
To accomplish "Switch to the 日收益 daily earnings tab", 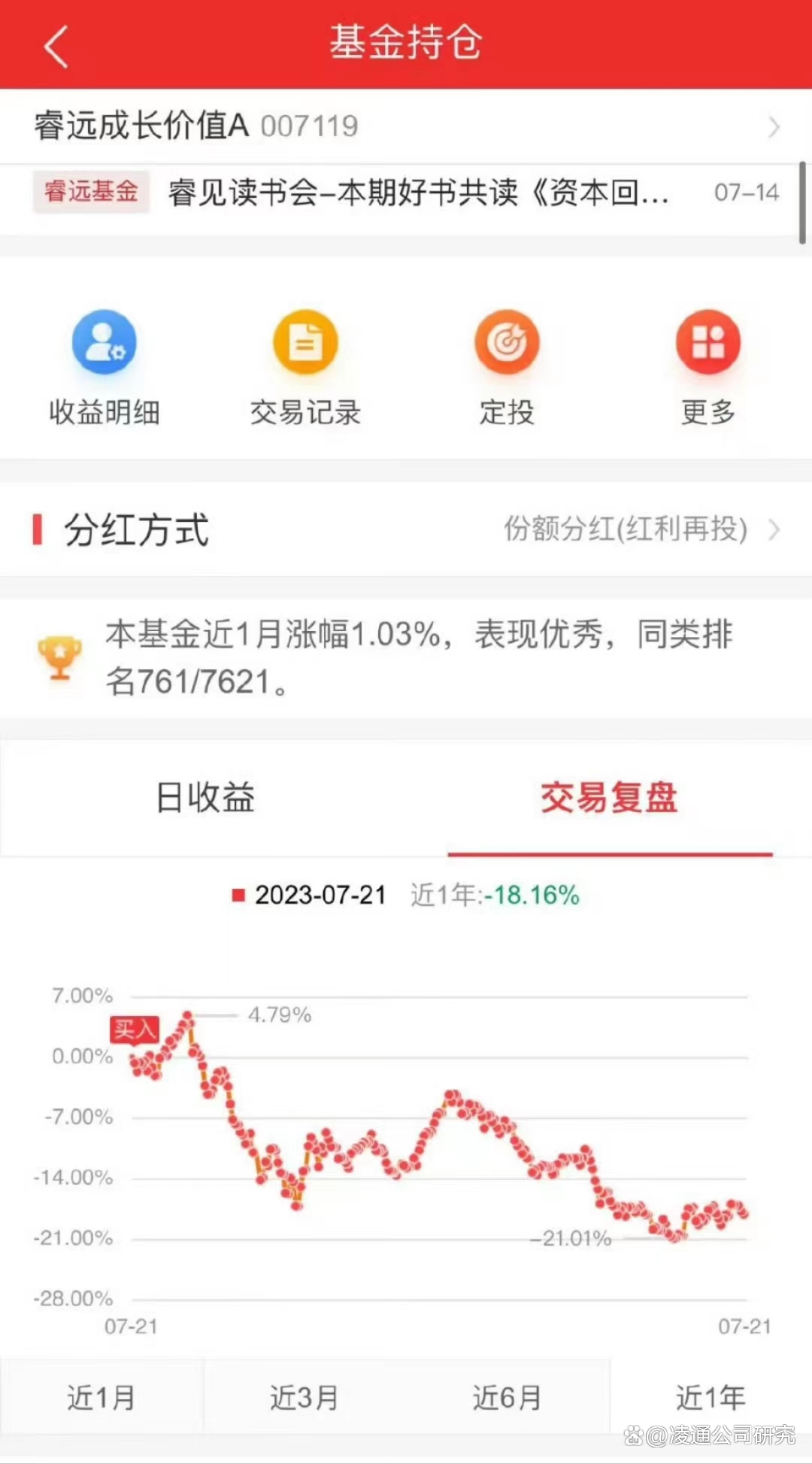I will (203, 799).
